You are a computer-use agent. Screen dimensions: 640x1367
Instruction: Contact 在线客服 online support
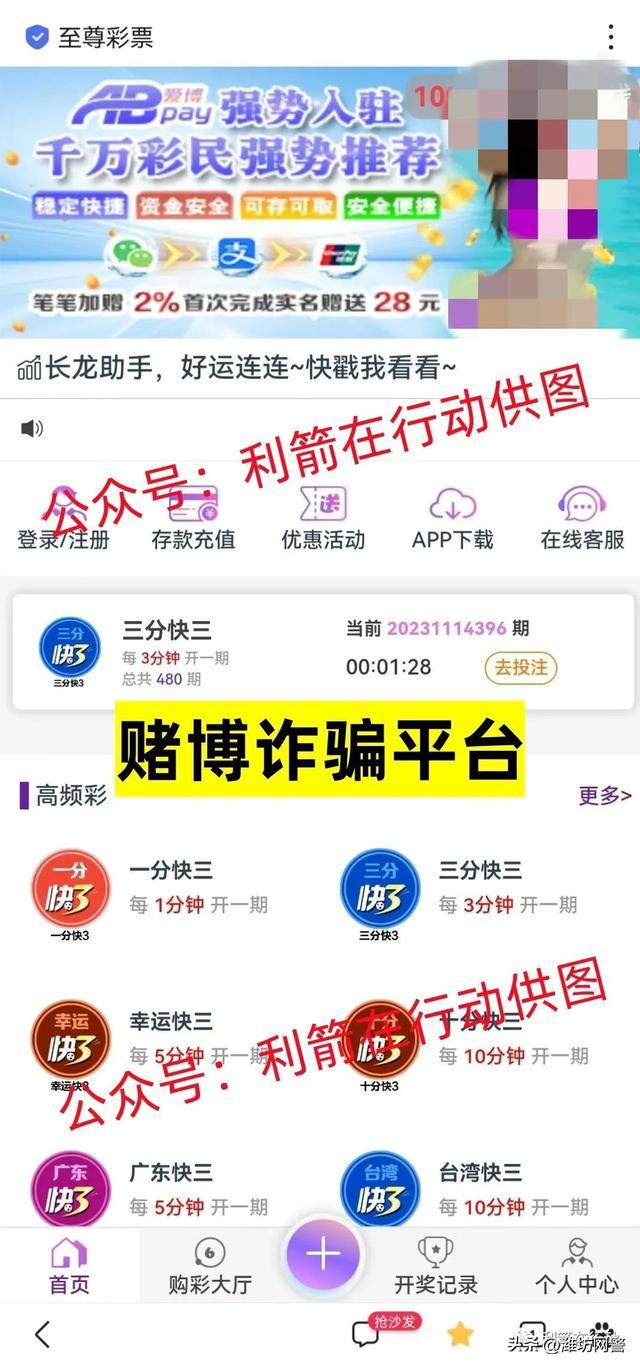(x=582, y=518)
